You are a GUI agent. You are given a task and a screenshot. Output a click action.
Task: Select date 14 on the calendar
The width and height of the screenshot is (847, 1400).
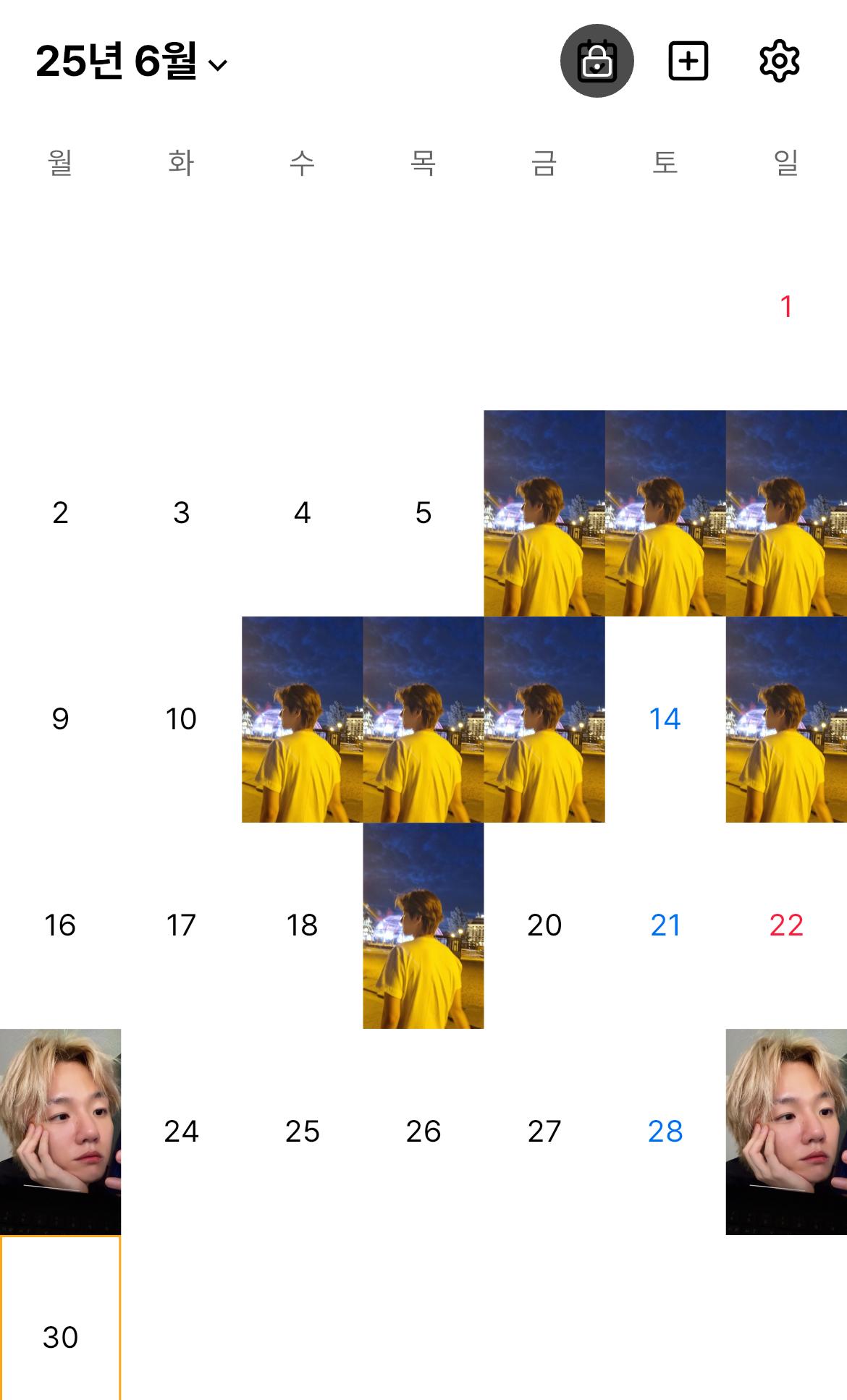[x=665, y=719]
